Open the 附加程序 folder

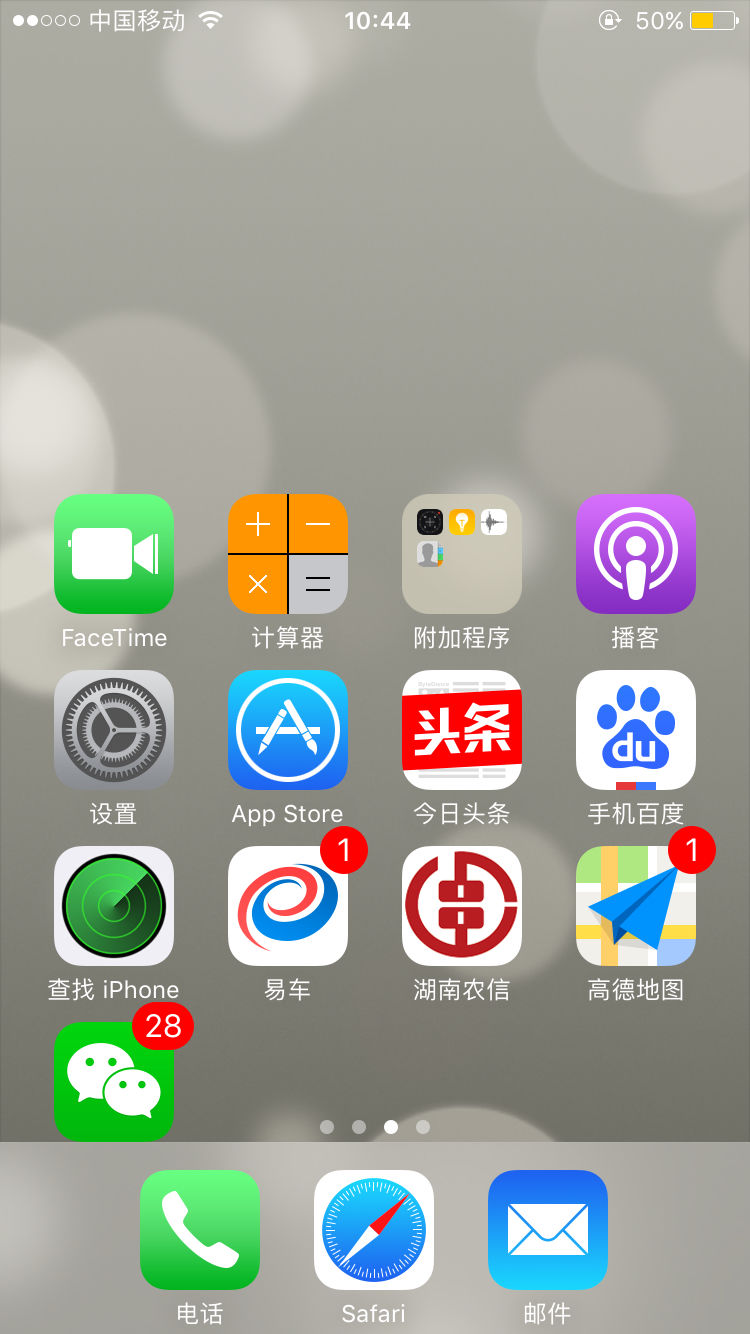coord(461,555)
